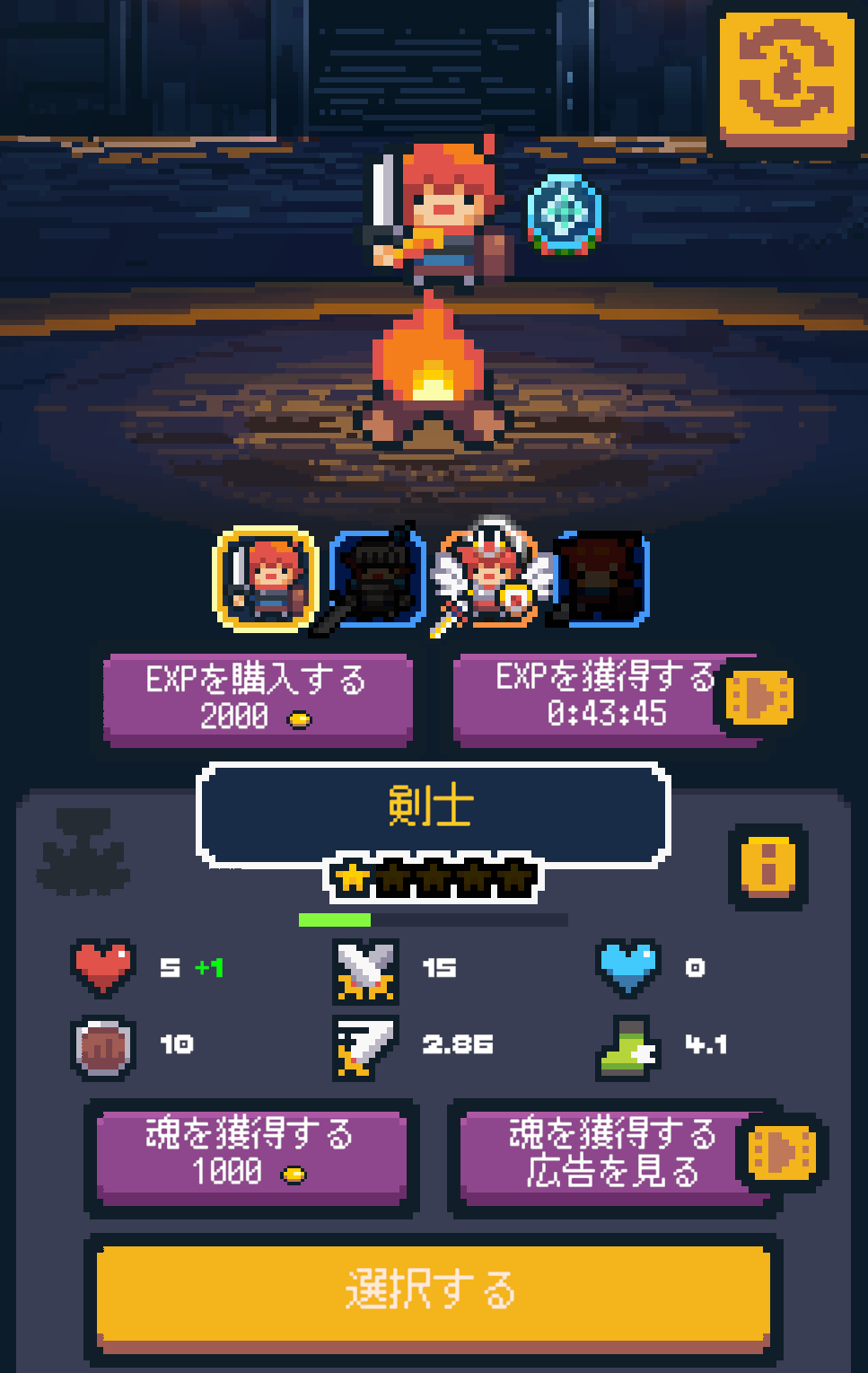
Task: Get souls for 1000 coins
Action: (251, 1155)
